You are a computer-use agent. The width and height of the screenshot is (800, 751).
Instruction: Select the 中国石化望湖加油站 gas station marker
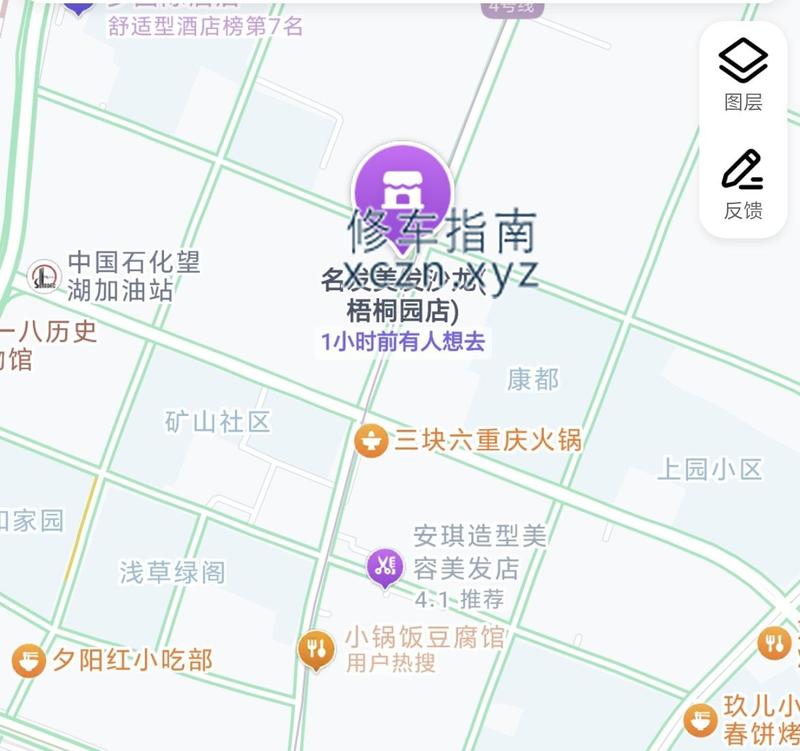44,276
